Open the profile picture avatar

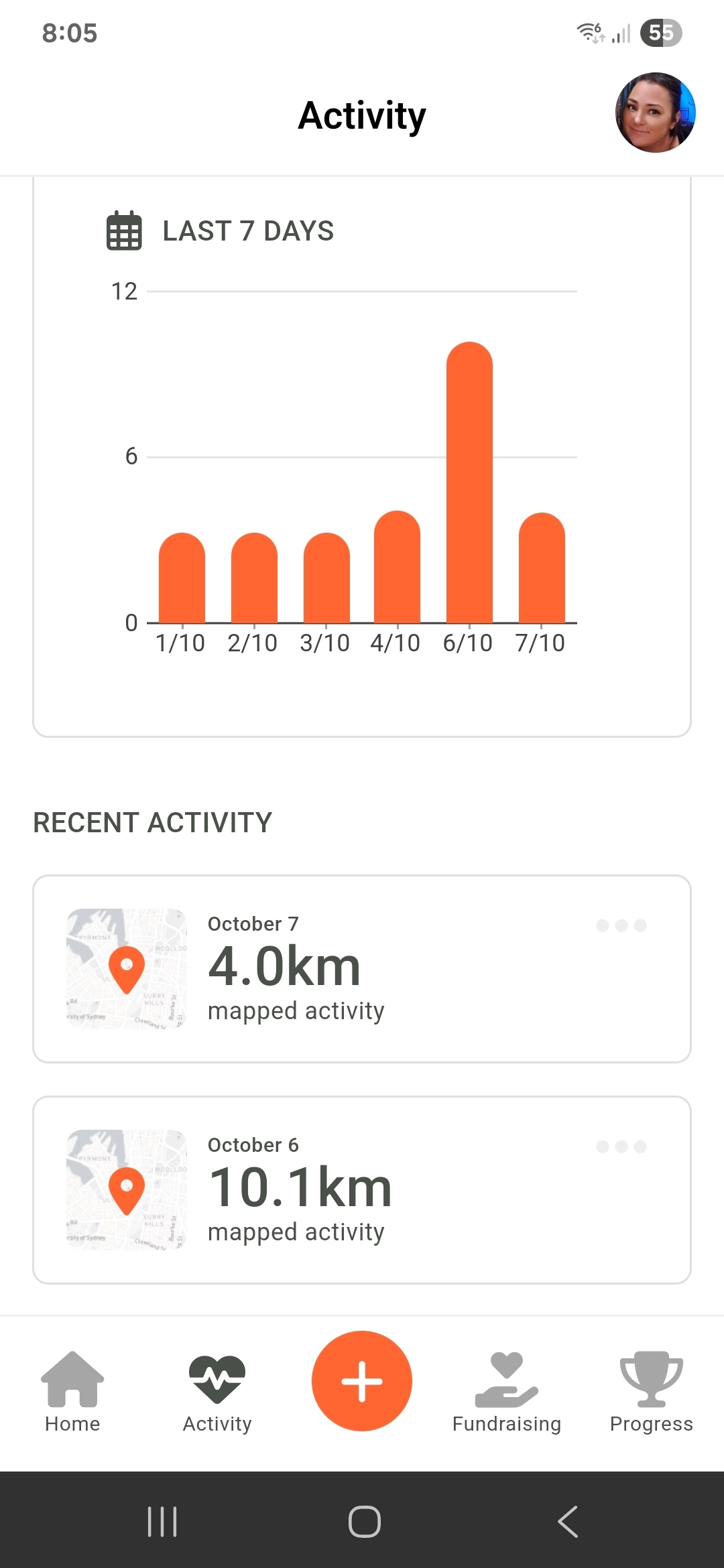[655, 113]
